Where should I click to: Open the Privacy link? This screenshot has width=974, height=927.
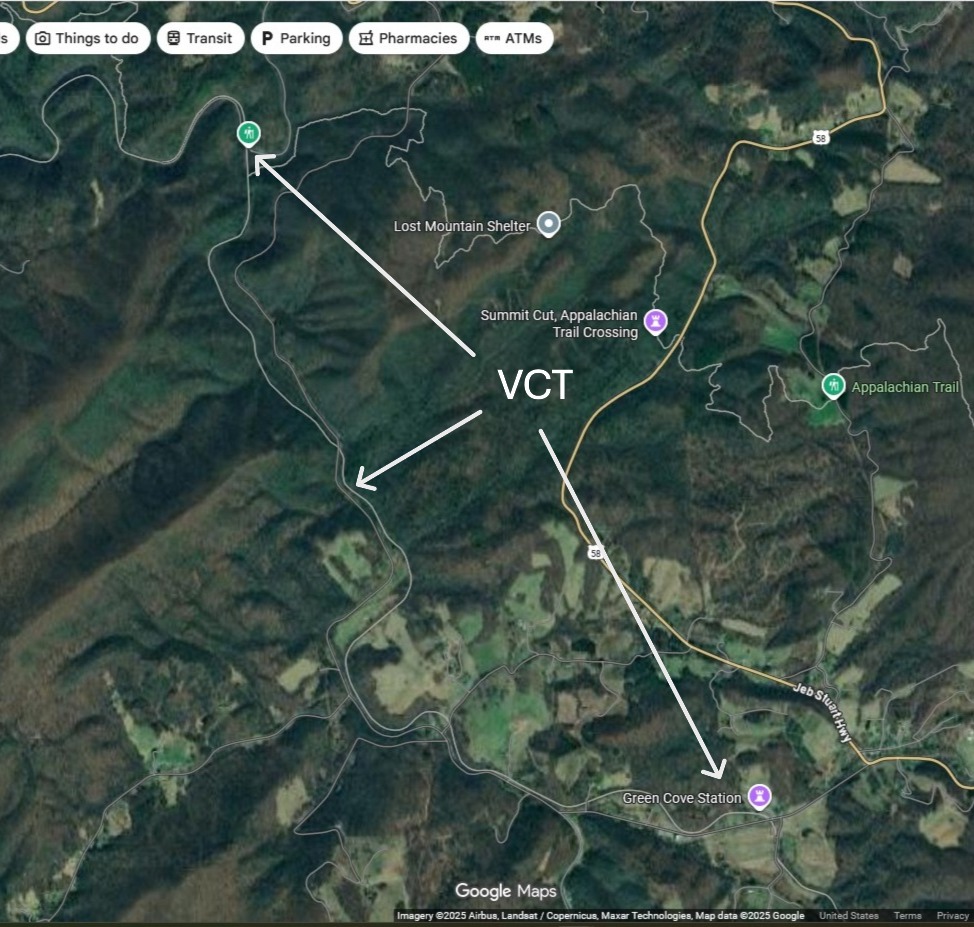[952, 915]
